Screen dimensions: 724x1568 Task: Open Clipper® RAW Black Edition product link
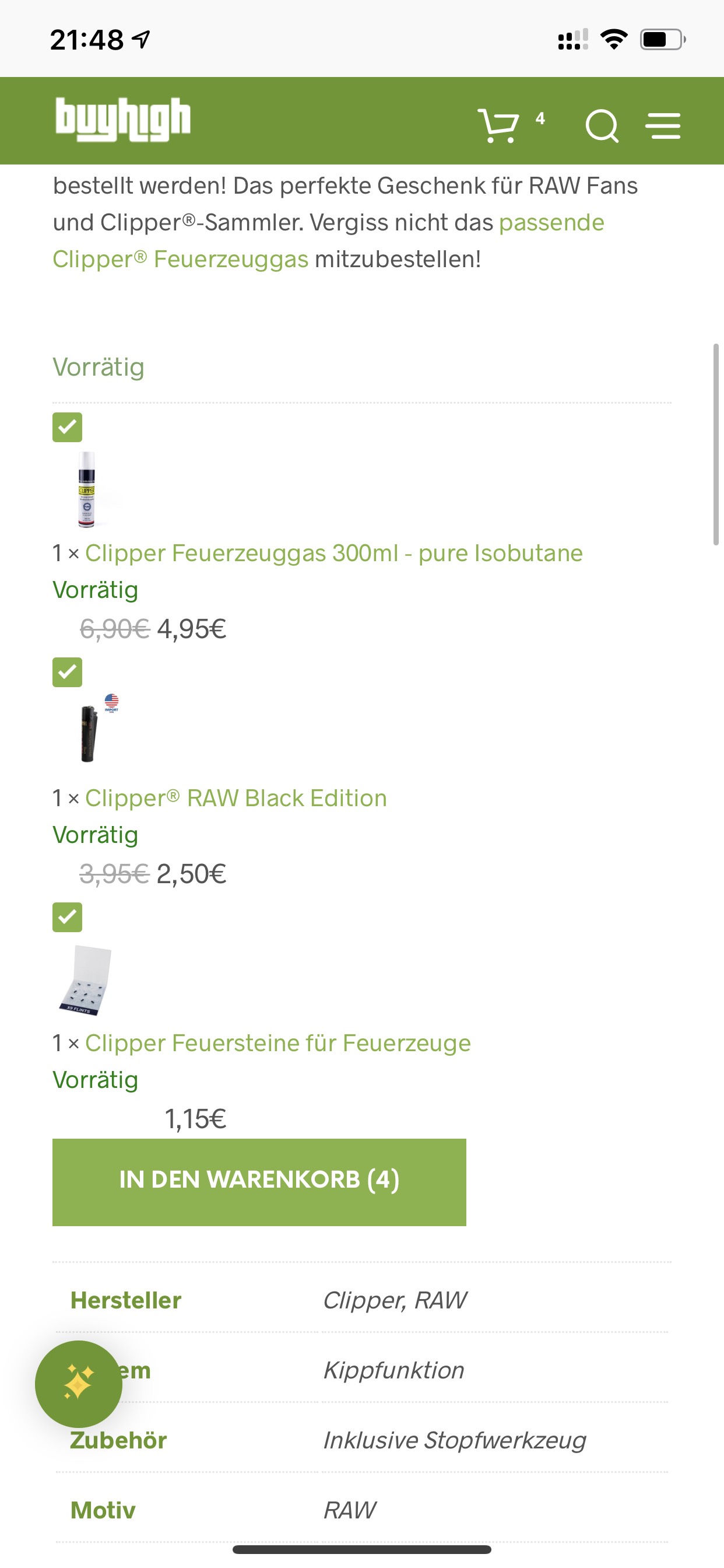236,797
